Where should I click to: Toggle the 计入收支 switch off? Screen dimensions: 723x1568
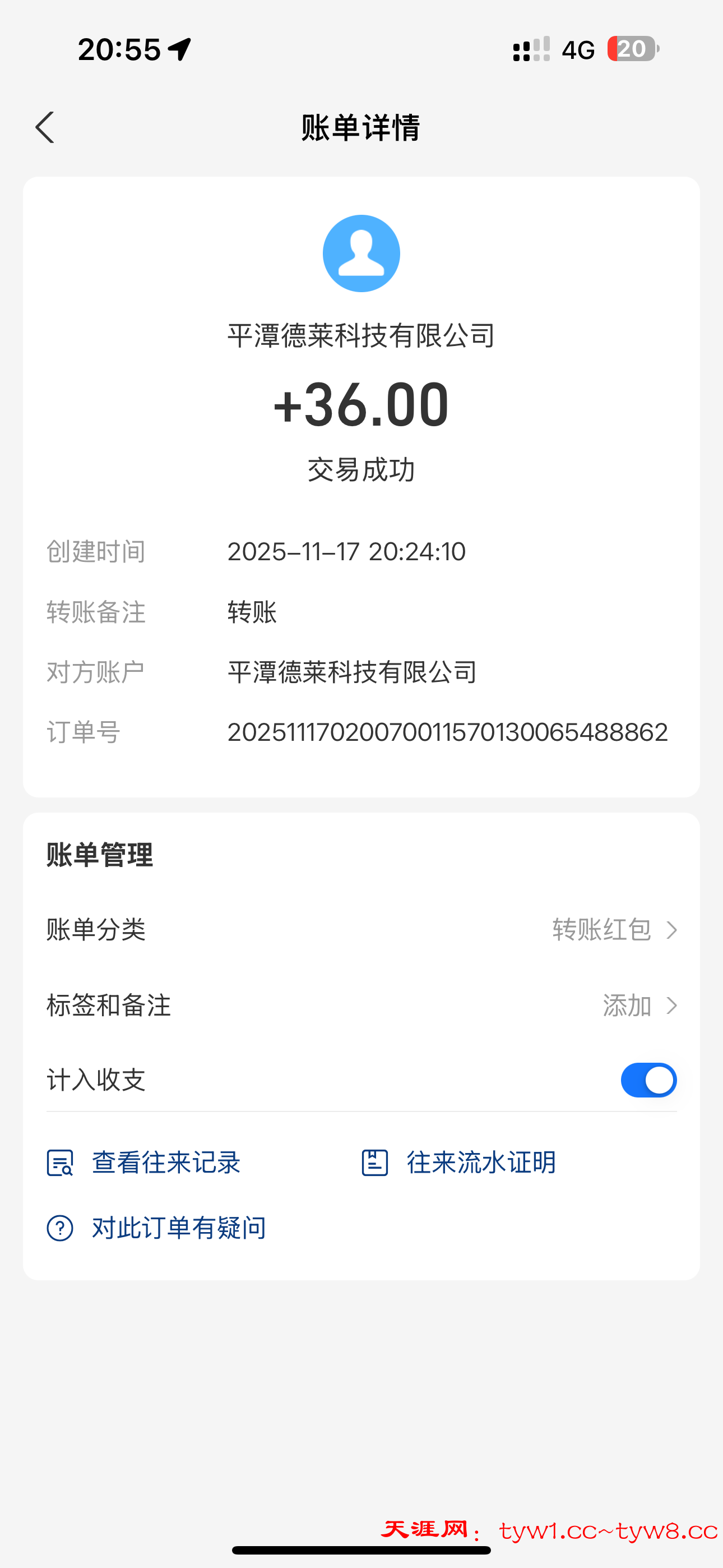(x=648, y=1080)
